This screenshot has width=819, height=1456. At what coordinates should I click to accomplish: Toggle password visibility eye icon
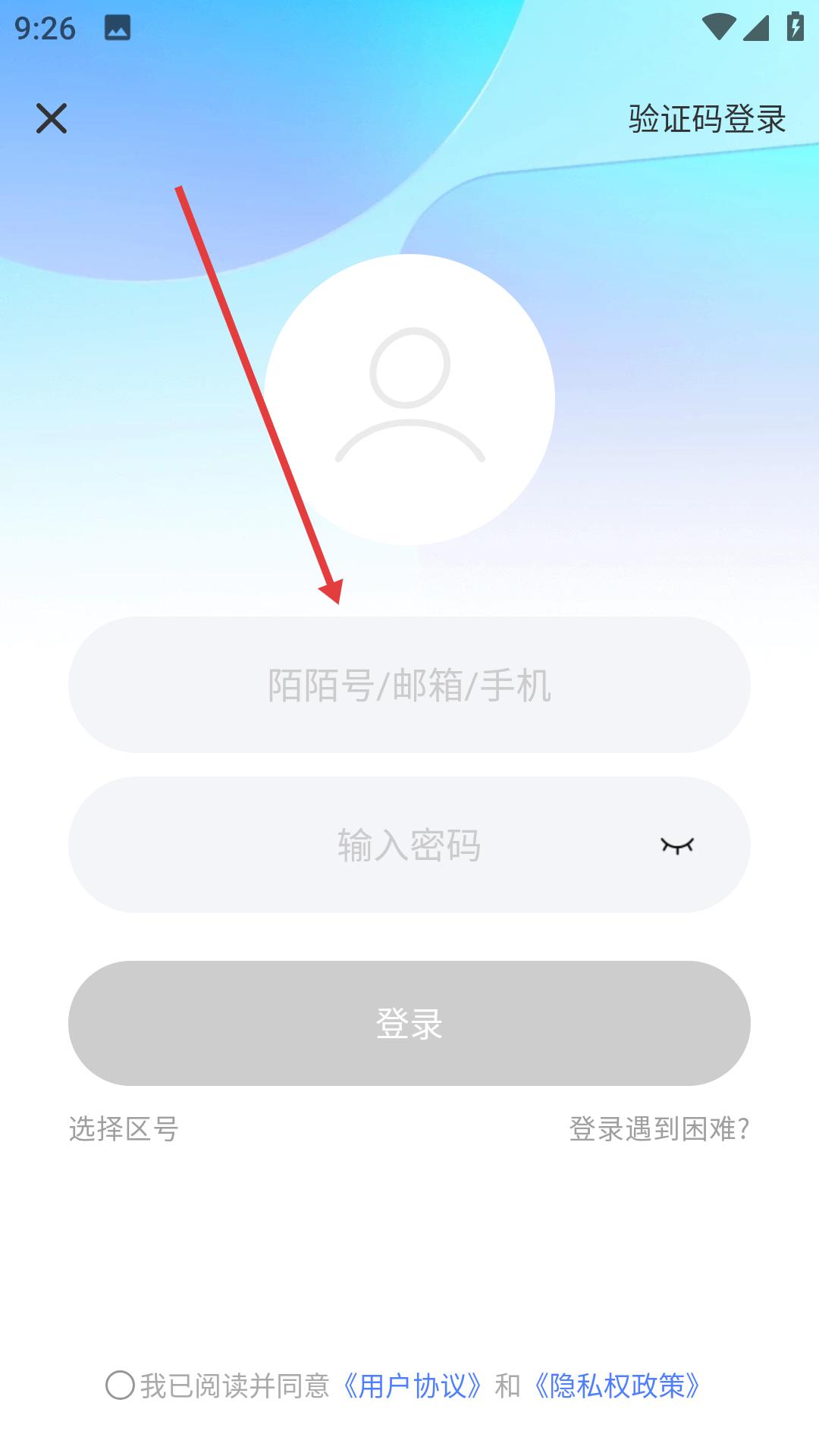tap(677, 845)
